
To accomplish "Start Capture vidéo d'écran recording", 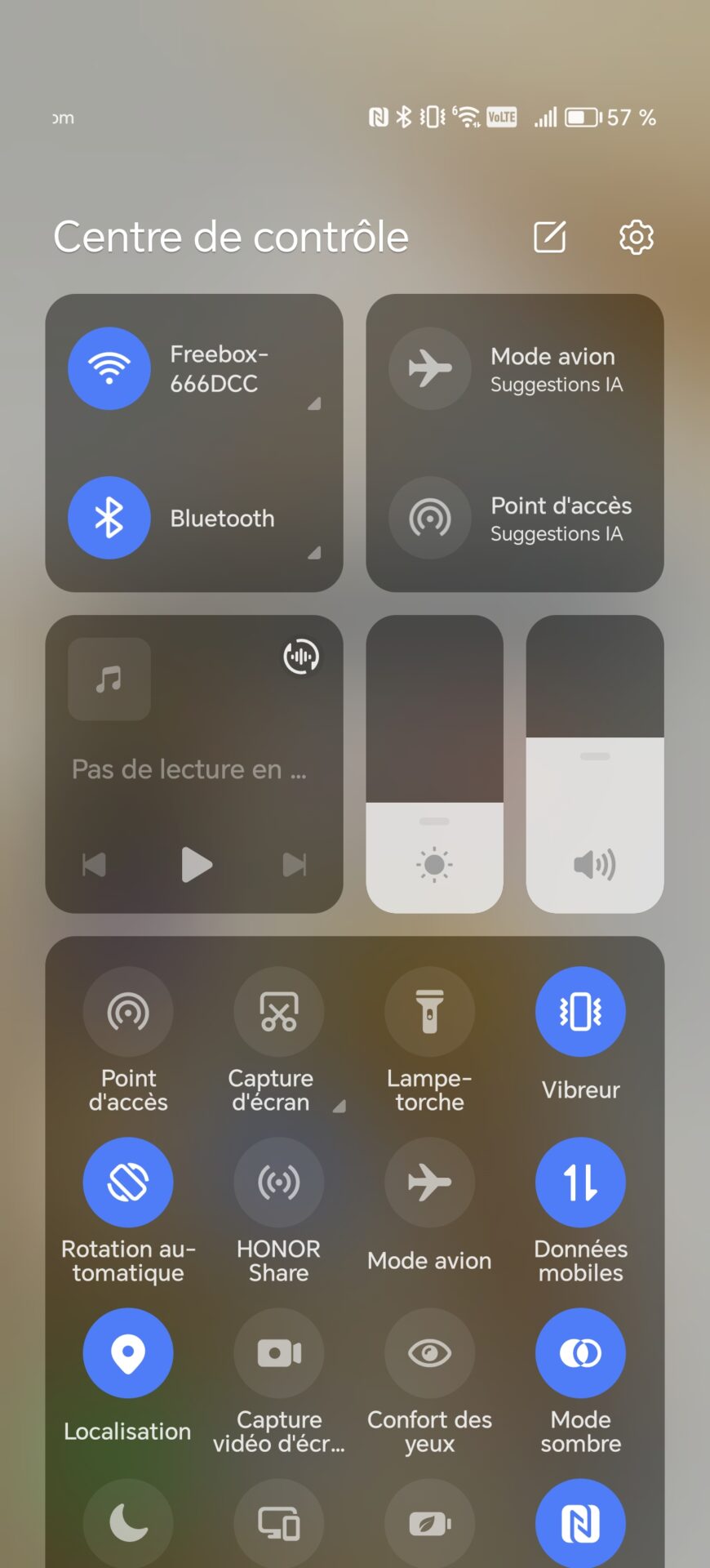I will 278,1352.
